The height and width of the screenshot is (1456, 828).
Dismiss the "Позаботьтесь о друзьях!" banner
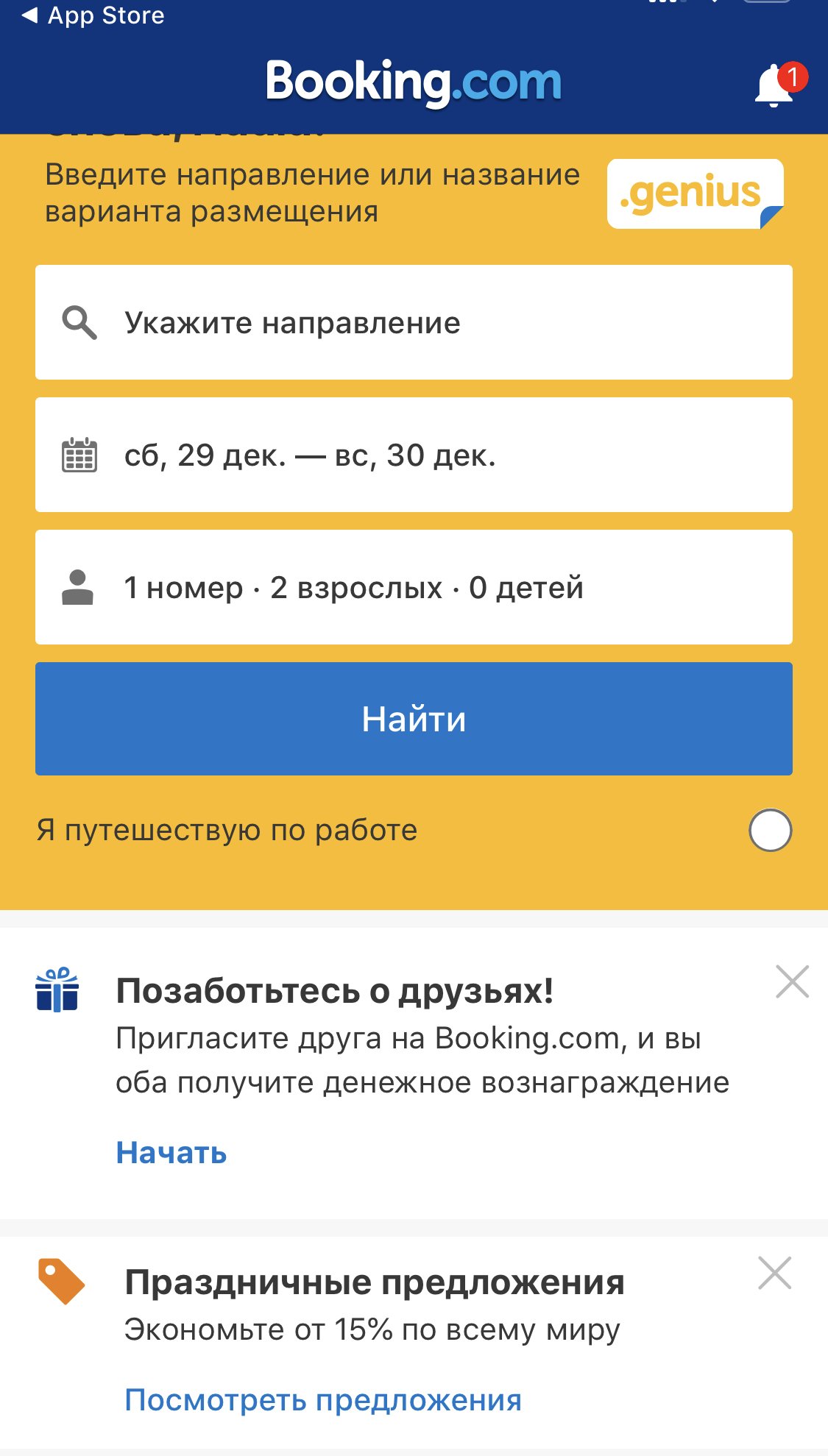(792, 981)
